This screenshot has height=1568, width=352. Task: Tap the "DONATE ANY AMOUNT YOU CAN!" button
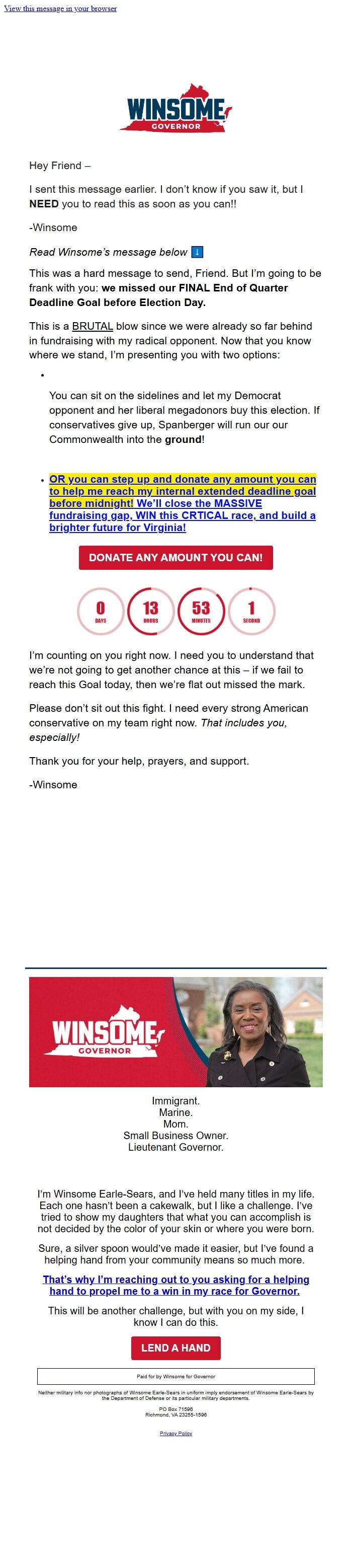pyautogui.click(x=175, y=558)
